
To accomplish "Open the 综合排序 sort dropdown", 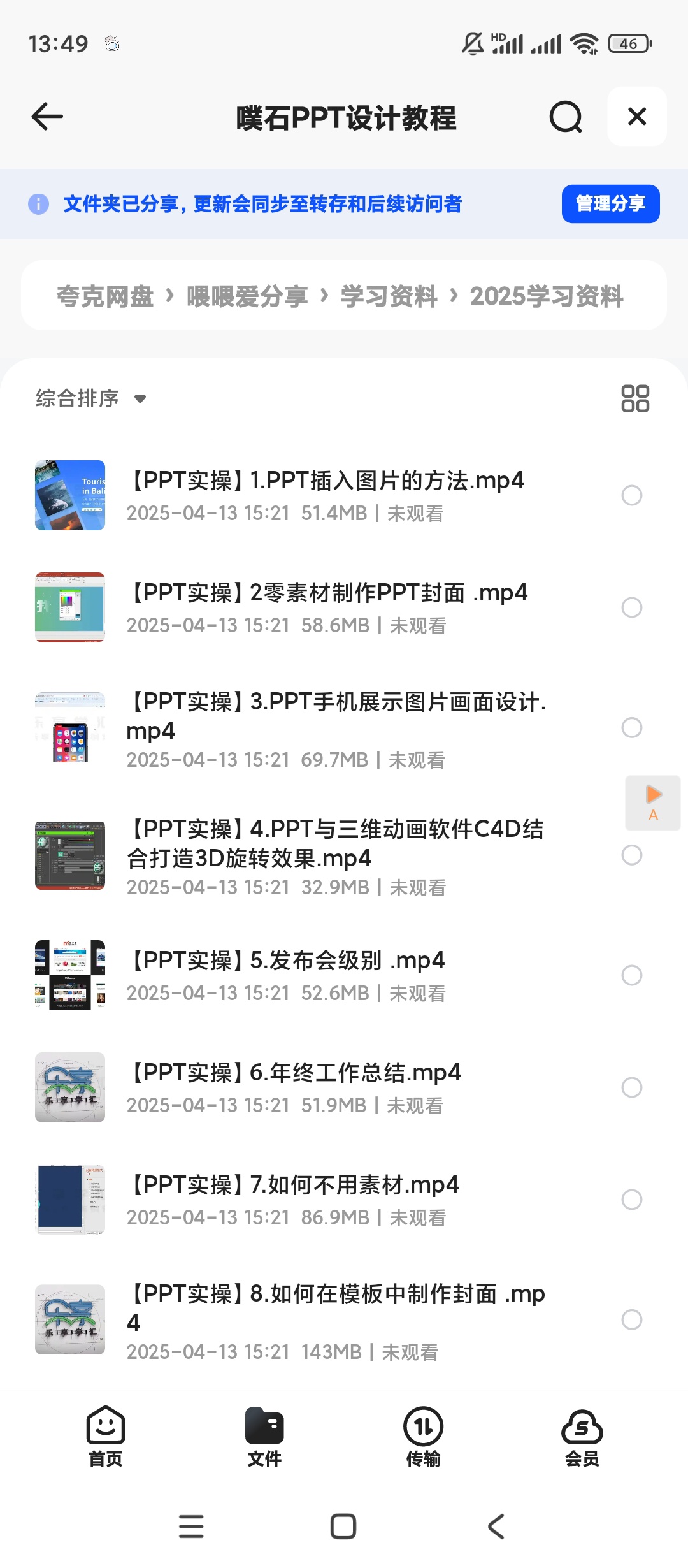I will coord(90,398).
